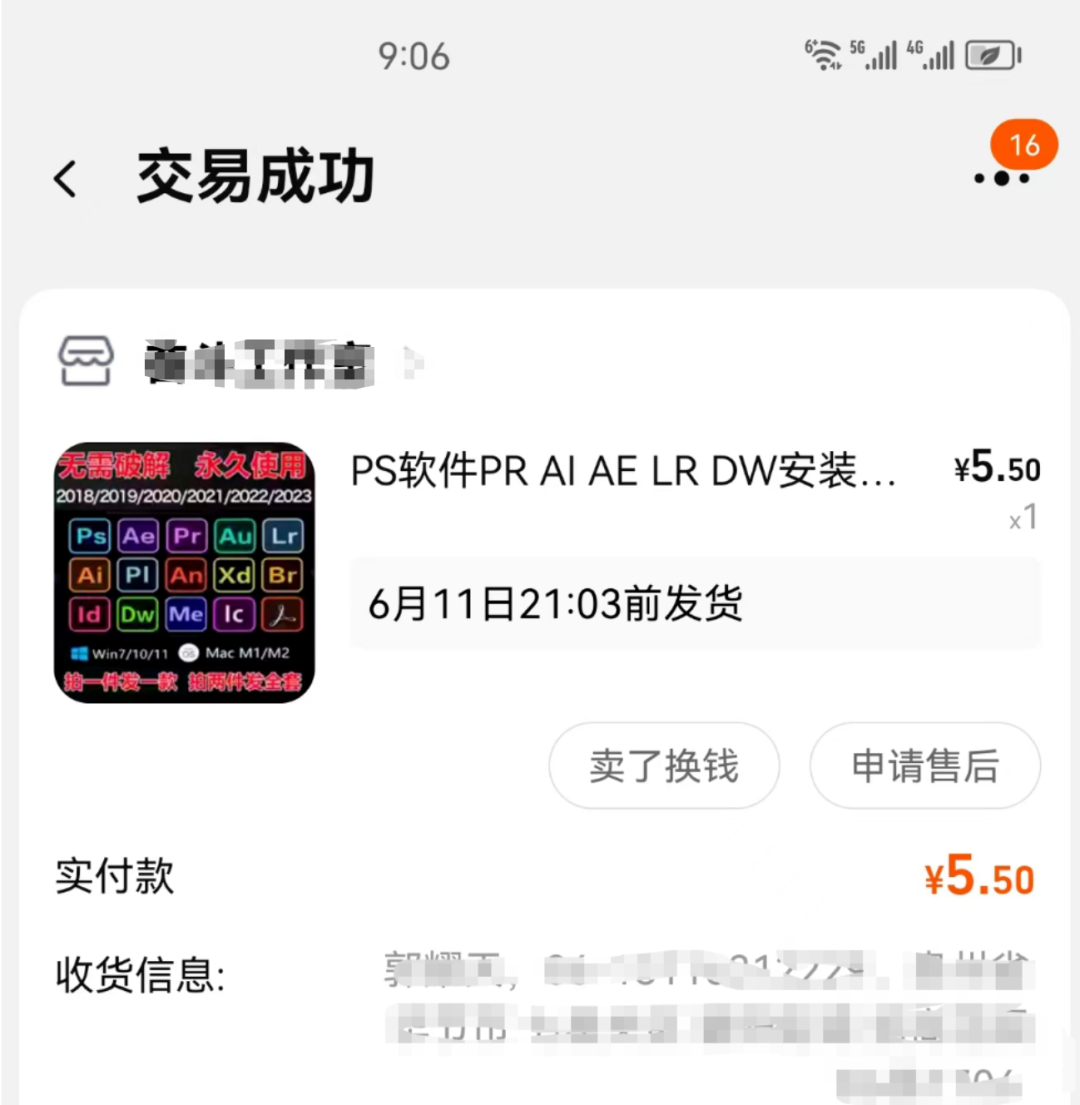Select the Ae icon in the product image
This screenshot has width=1080, height=1105.
(140, 537)
